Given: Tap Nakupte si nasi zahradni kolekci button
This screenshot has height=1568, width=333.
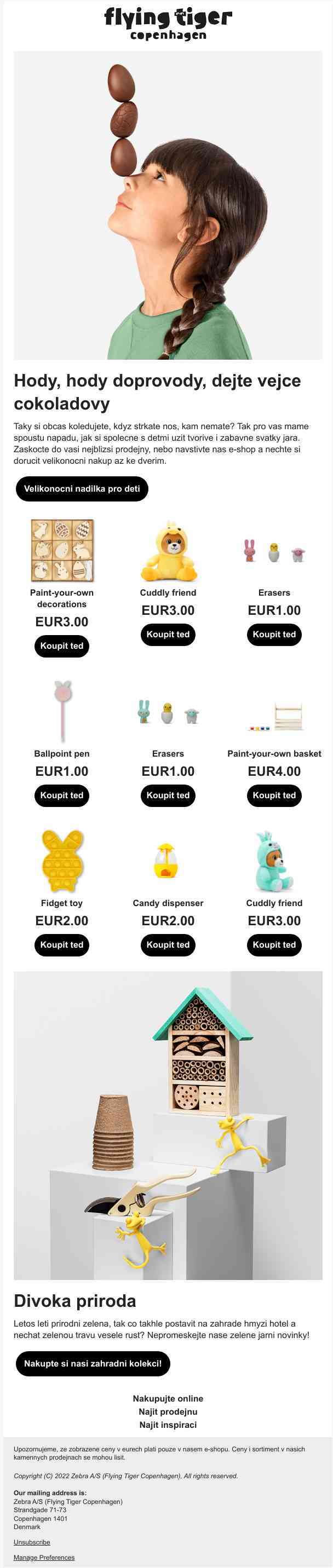Looking at the screenshot, I should coord(93,1363).
